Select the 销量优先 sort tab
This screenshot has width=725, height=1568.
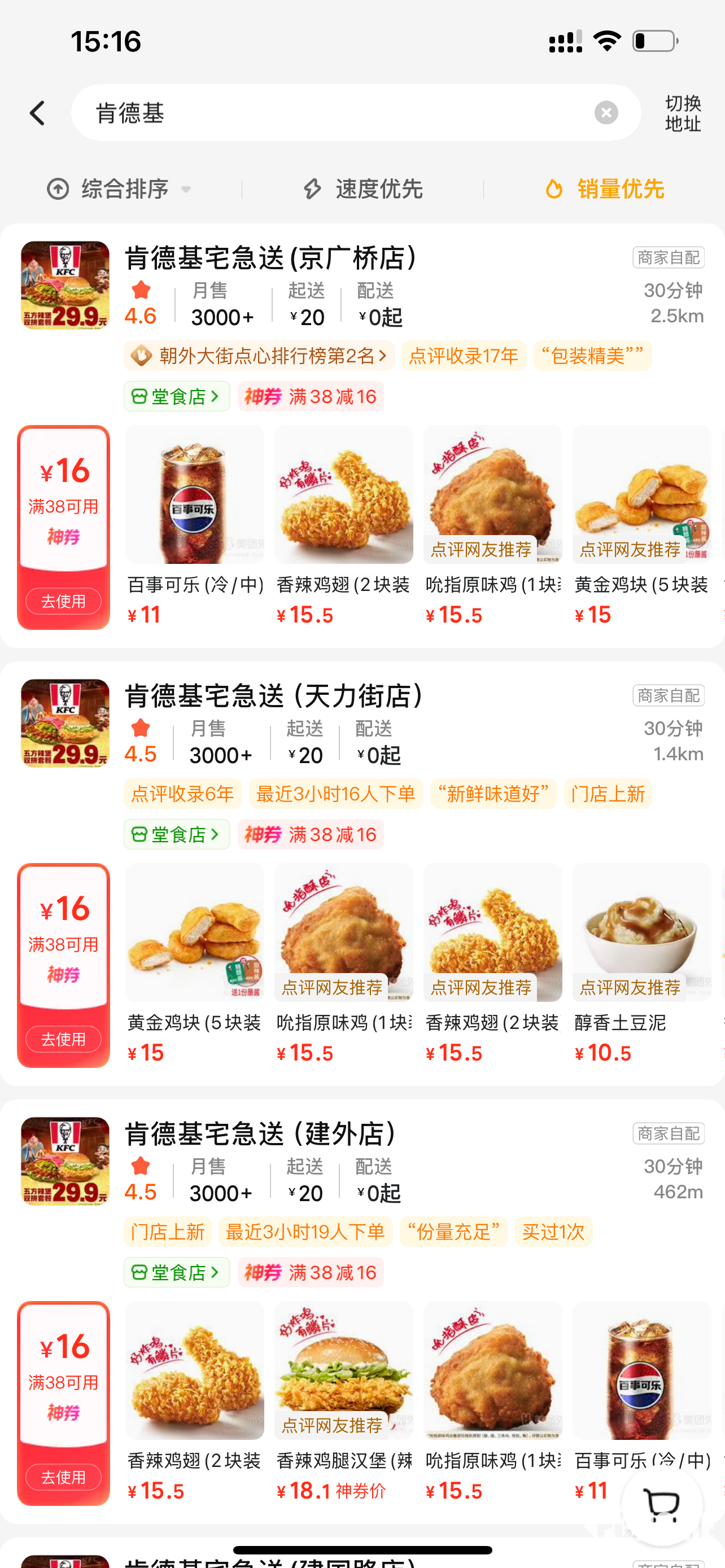point(604,189)
